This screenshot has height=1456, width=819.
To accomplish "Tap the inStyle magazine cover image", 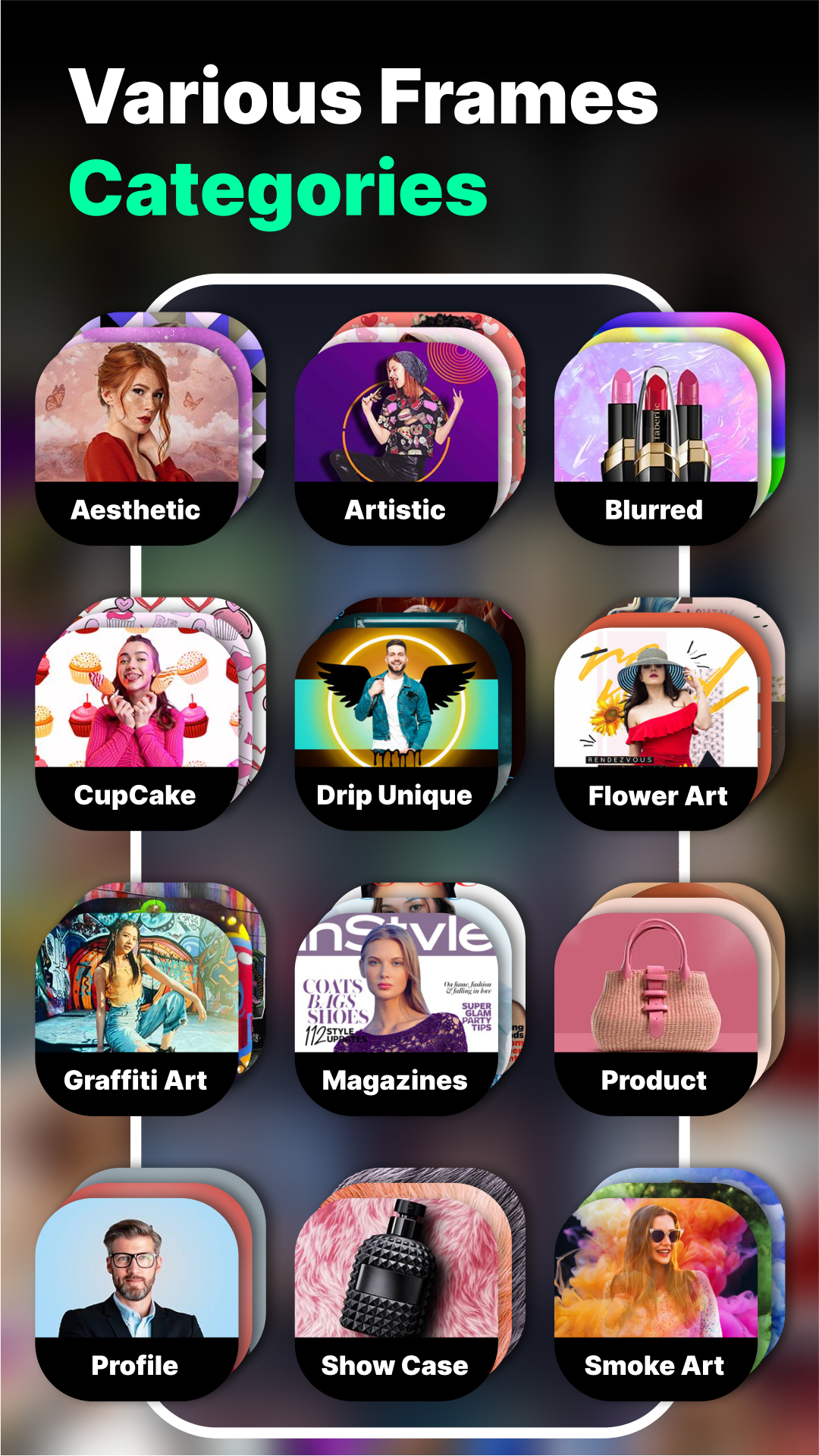I will tap(394, 978).
